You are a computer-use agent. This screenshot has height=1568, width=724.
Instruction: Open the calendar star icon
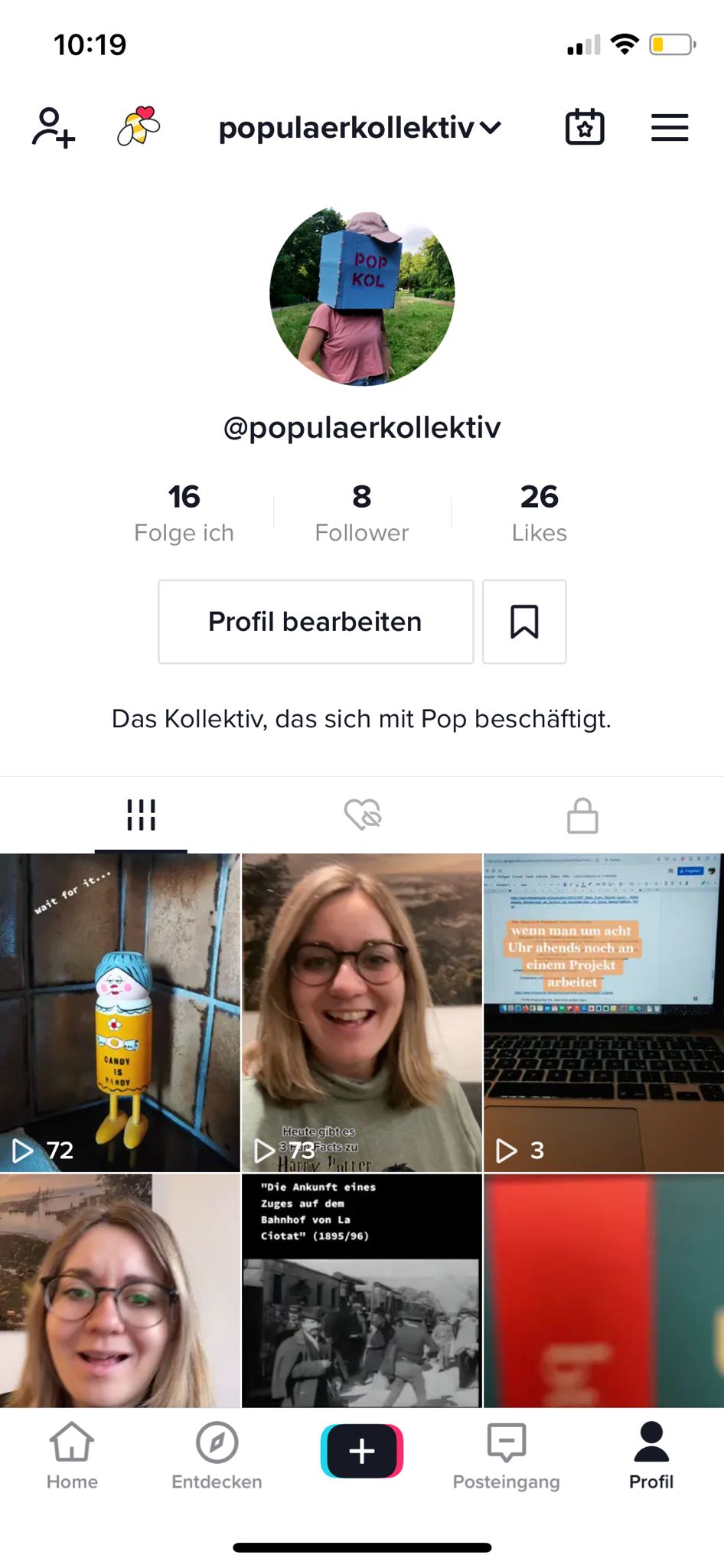pos(585,127)
